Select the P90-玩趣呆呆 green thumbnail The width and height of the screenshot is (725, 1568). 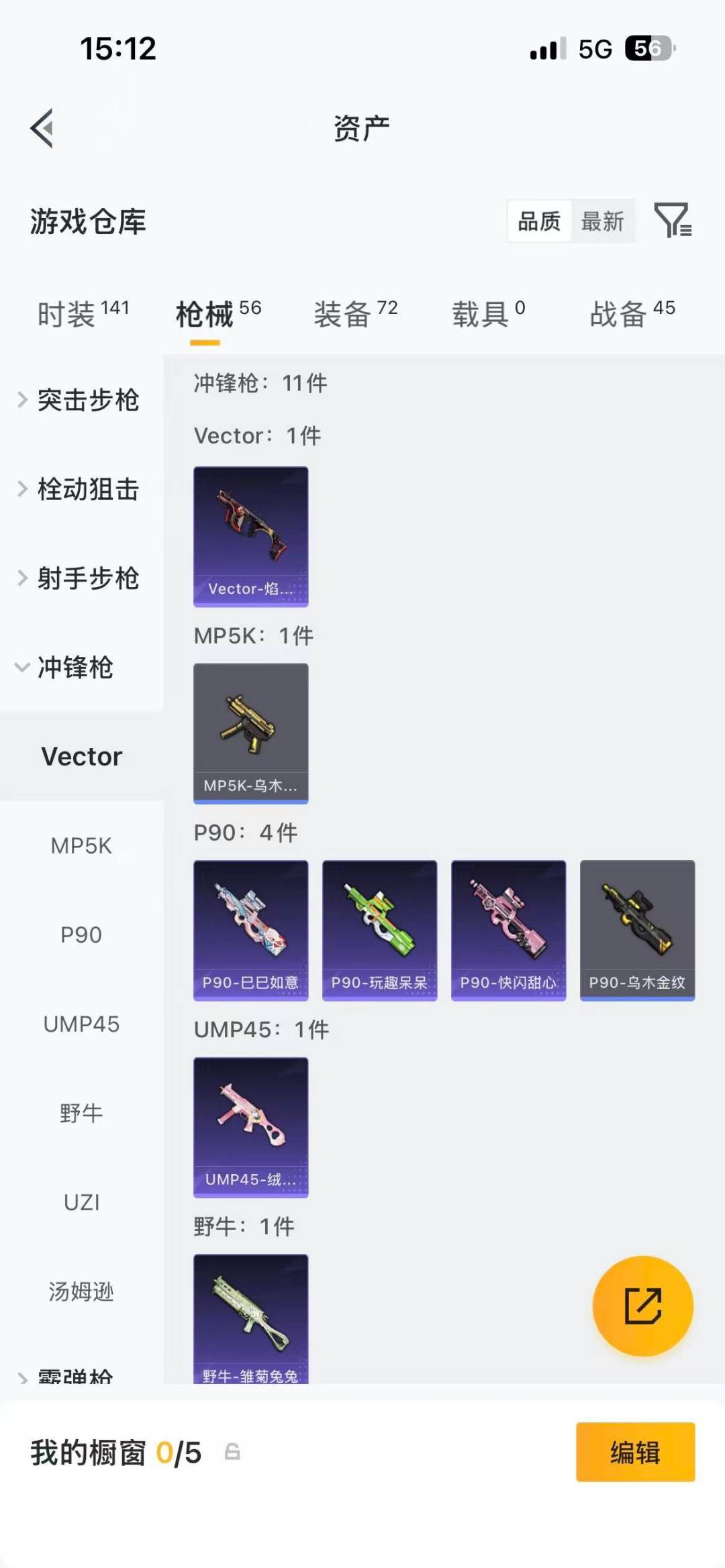click(x=379, y=929)
